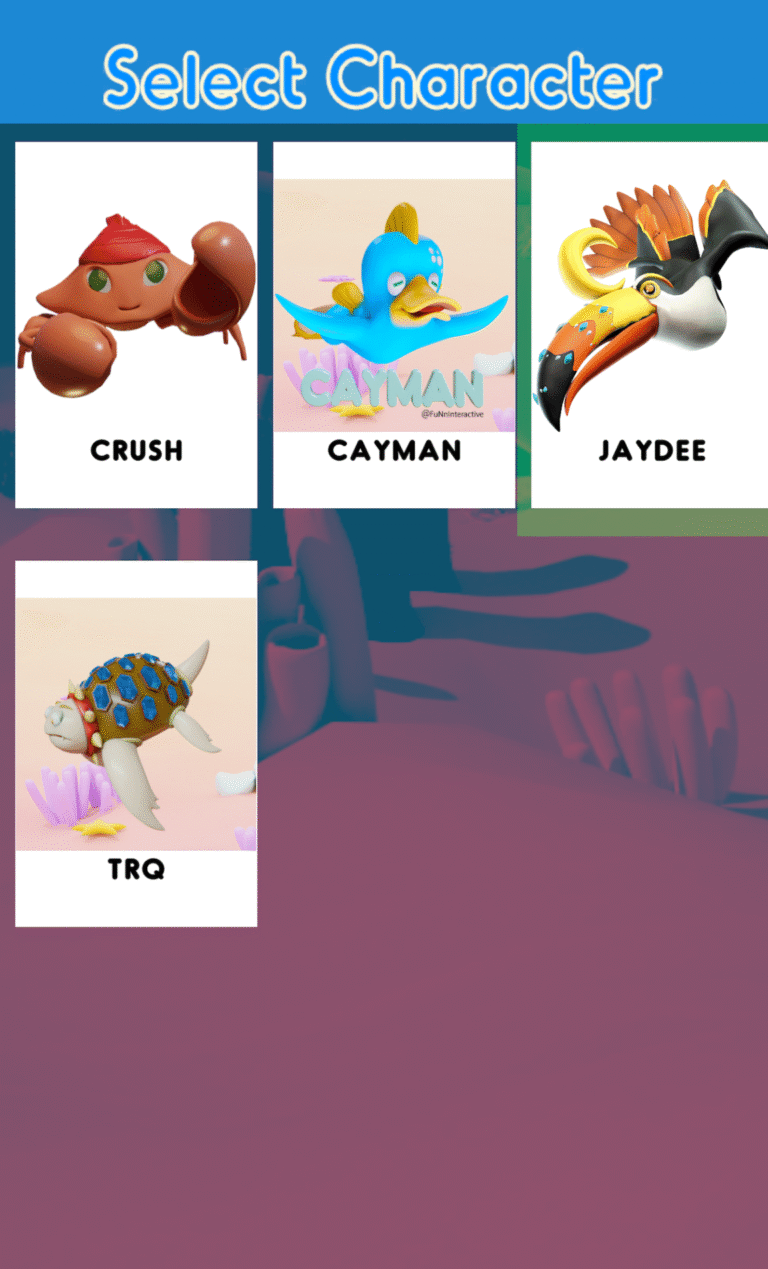Pick the Jaydee toucan character
This screenshot has height=1269, width=768.
650,324
